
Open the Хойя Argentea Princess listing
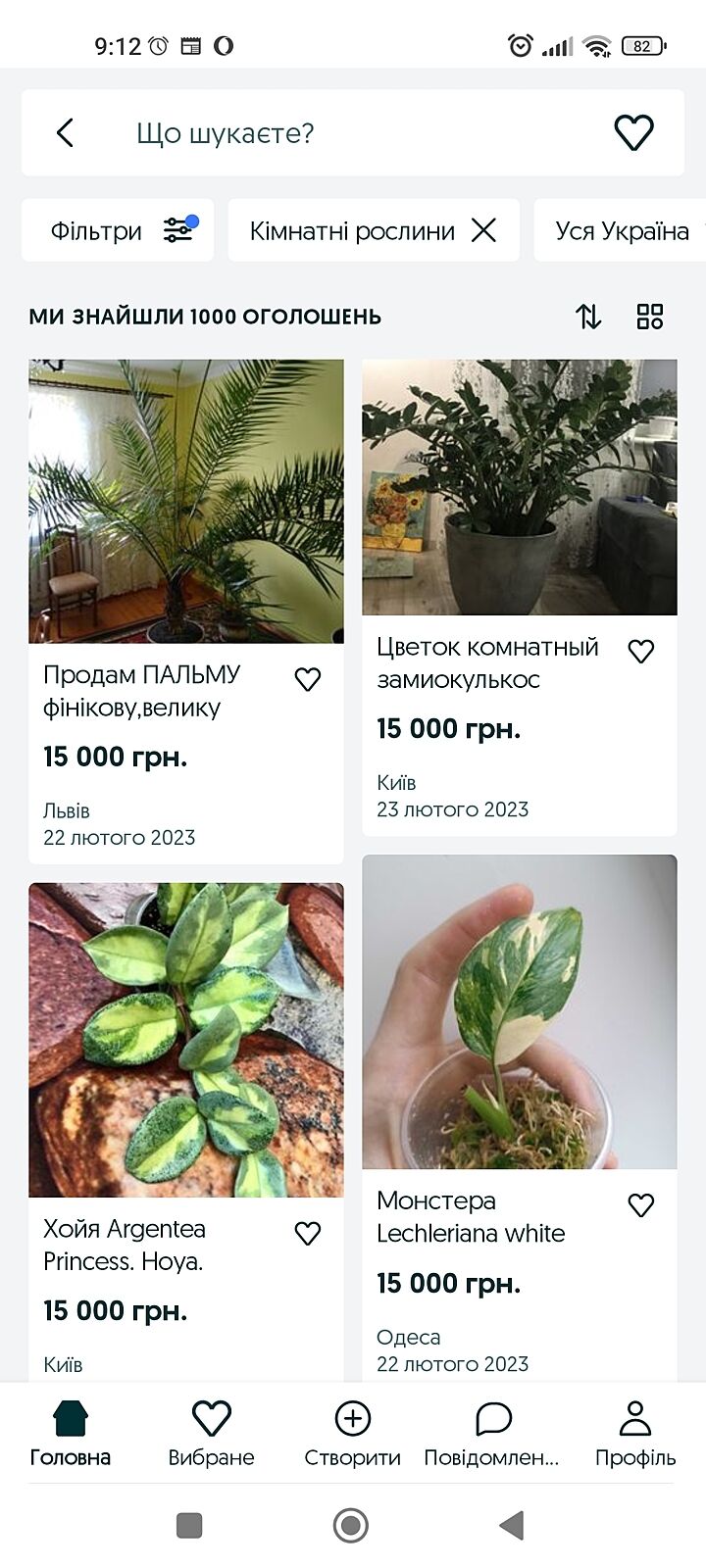point(185,1040)
